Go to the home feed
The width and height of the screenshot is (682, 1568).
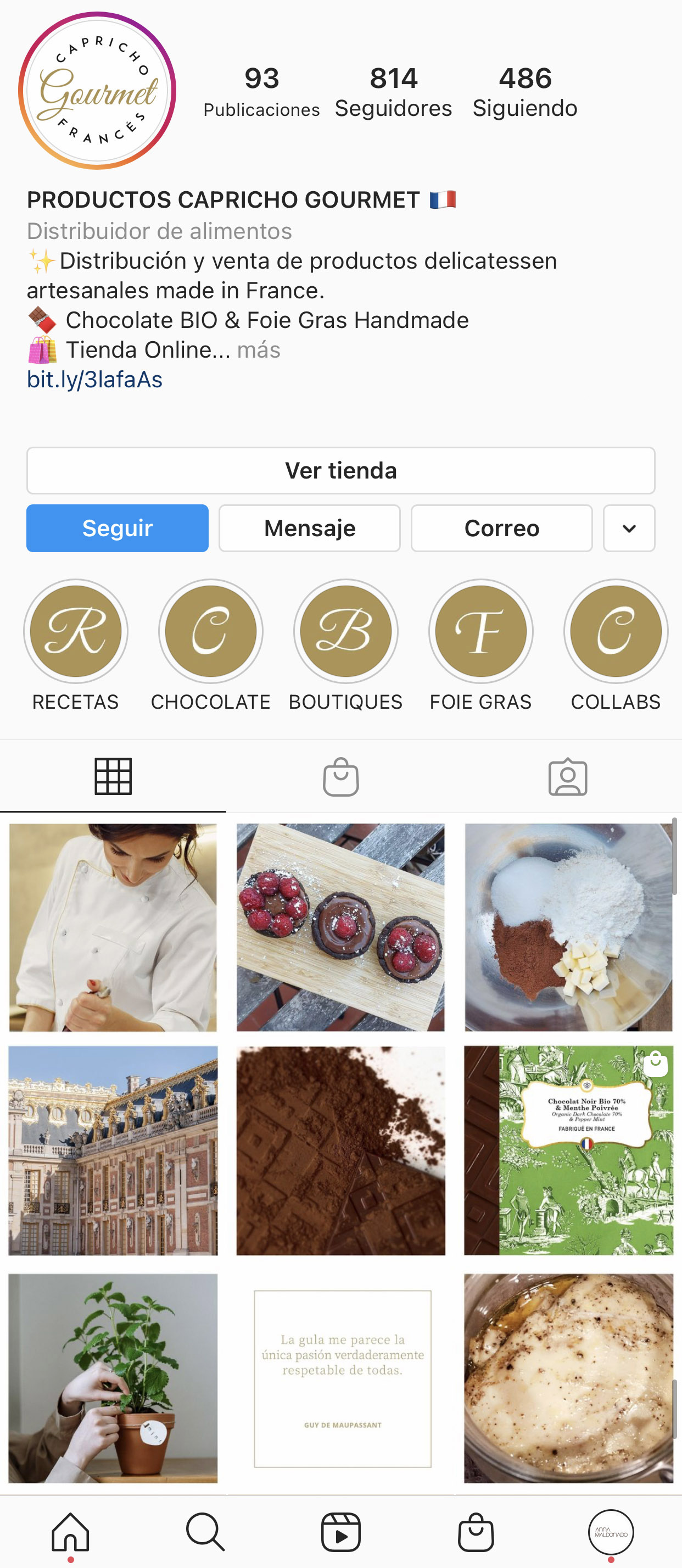click(71, 1532)
